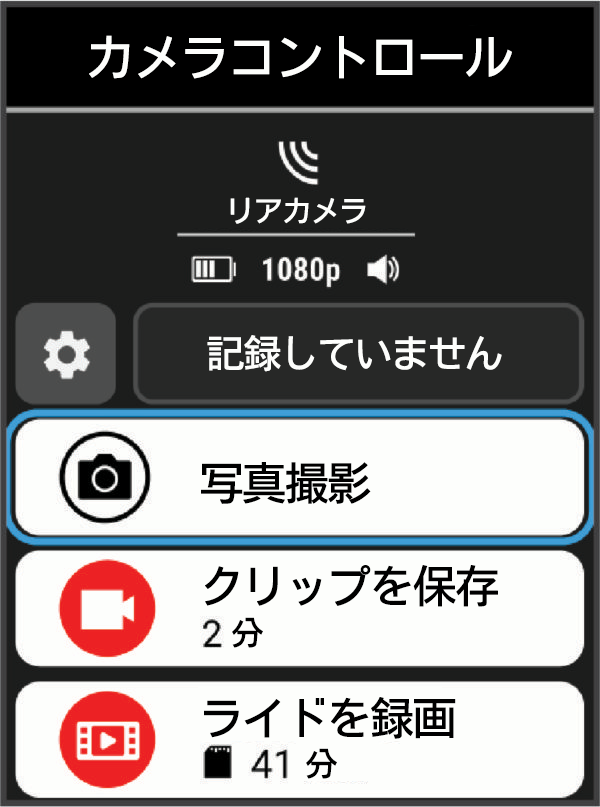This screenshot has width=600, height=807.
Task: Start ride recording with ライドを録画
Action: [296, 738]
